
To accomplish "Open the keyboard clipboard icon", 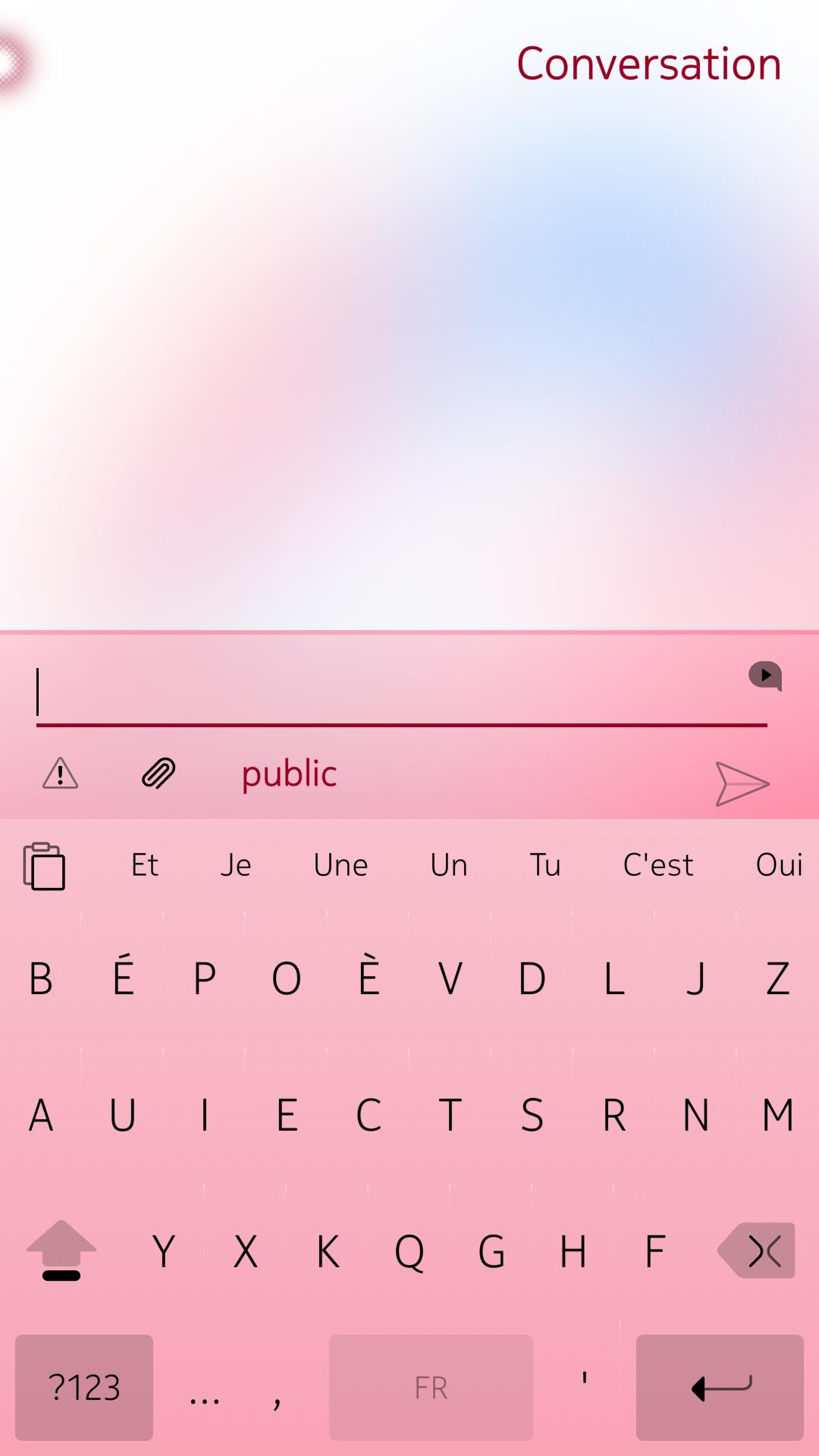I will coord(44,865).
